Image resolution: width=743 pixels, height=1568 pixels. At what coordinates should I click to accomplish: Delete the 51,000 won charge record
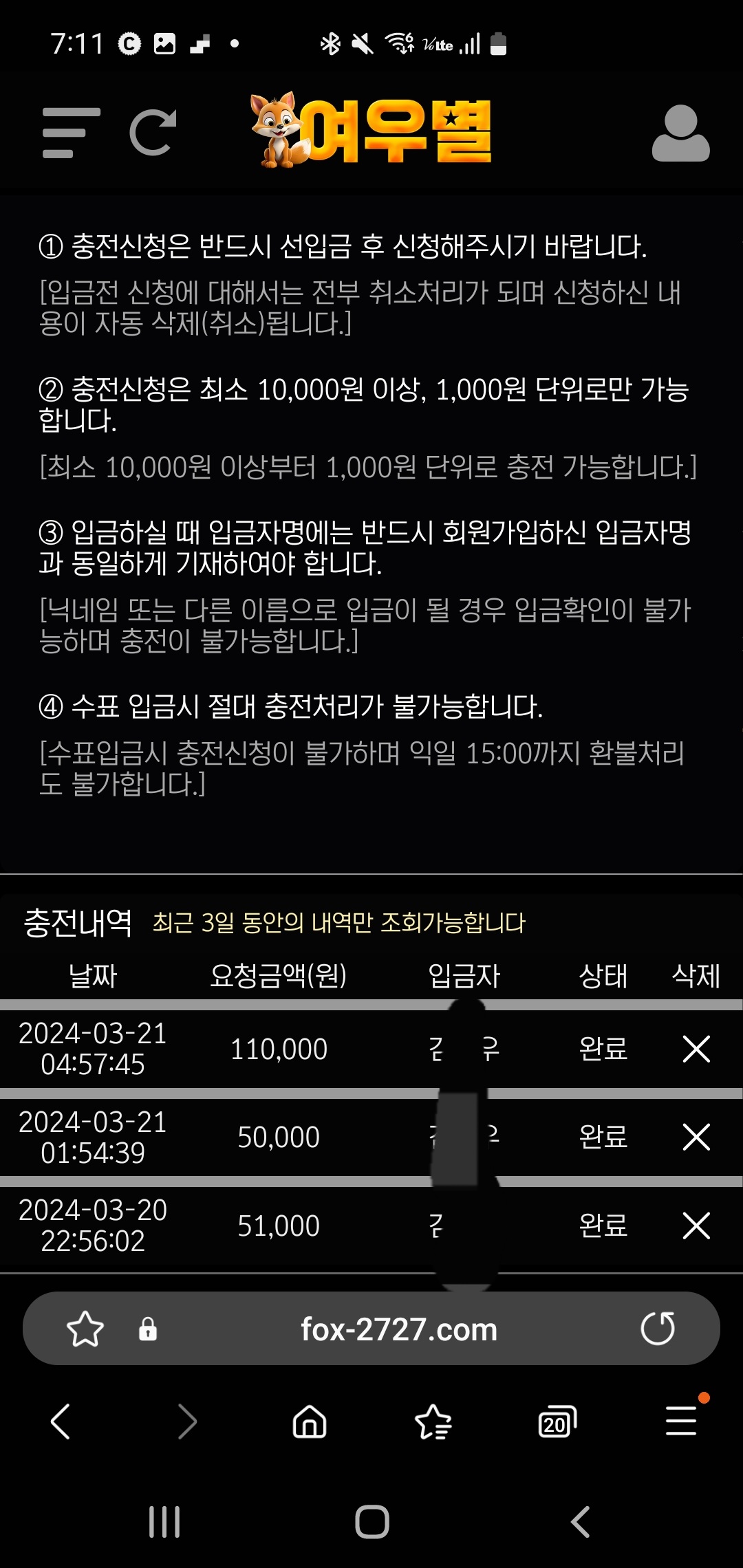[696, 1226]
